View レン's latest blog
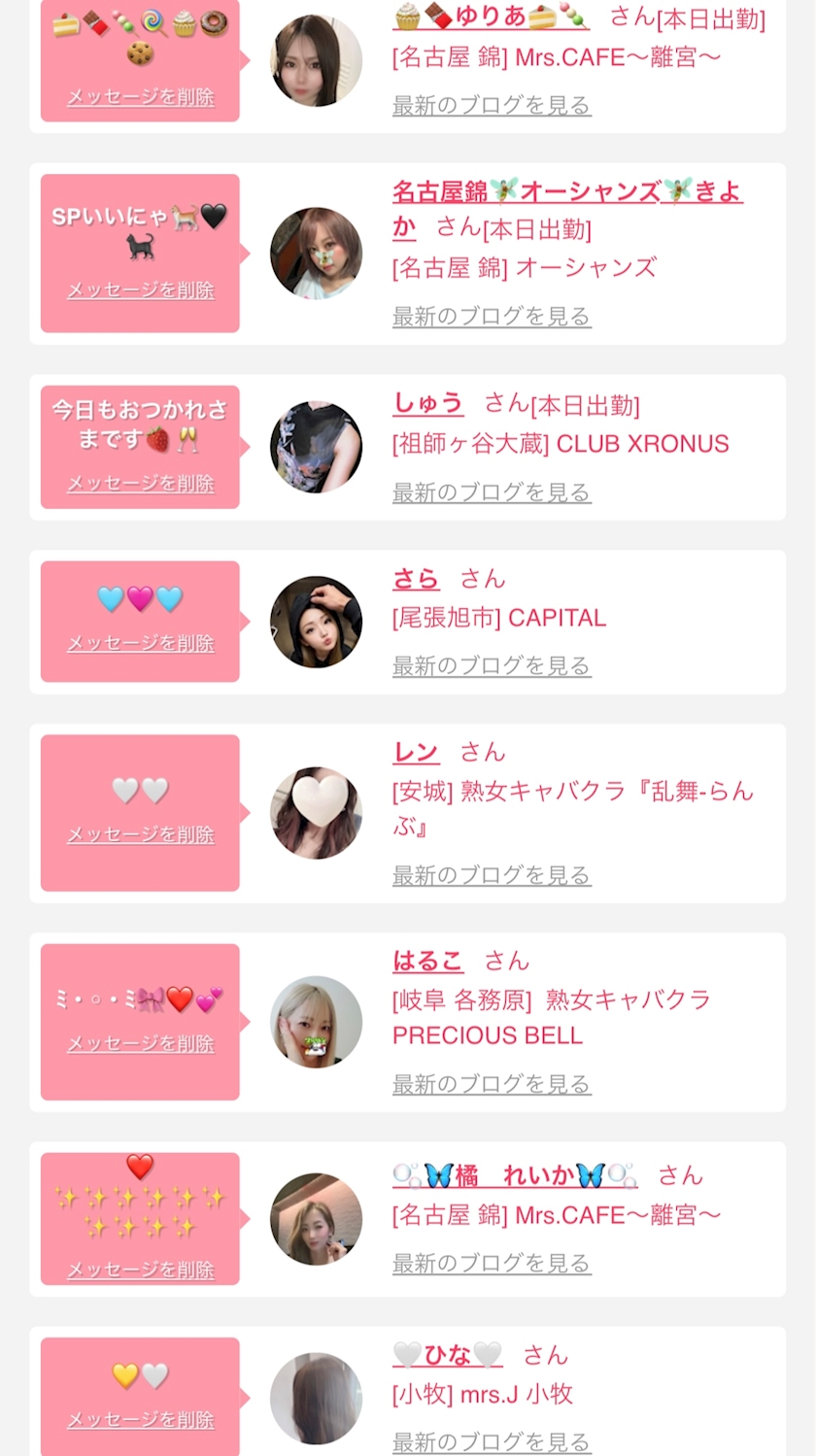 tap(492, 875)
